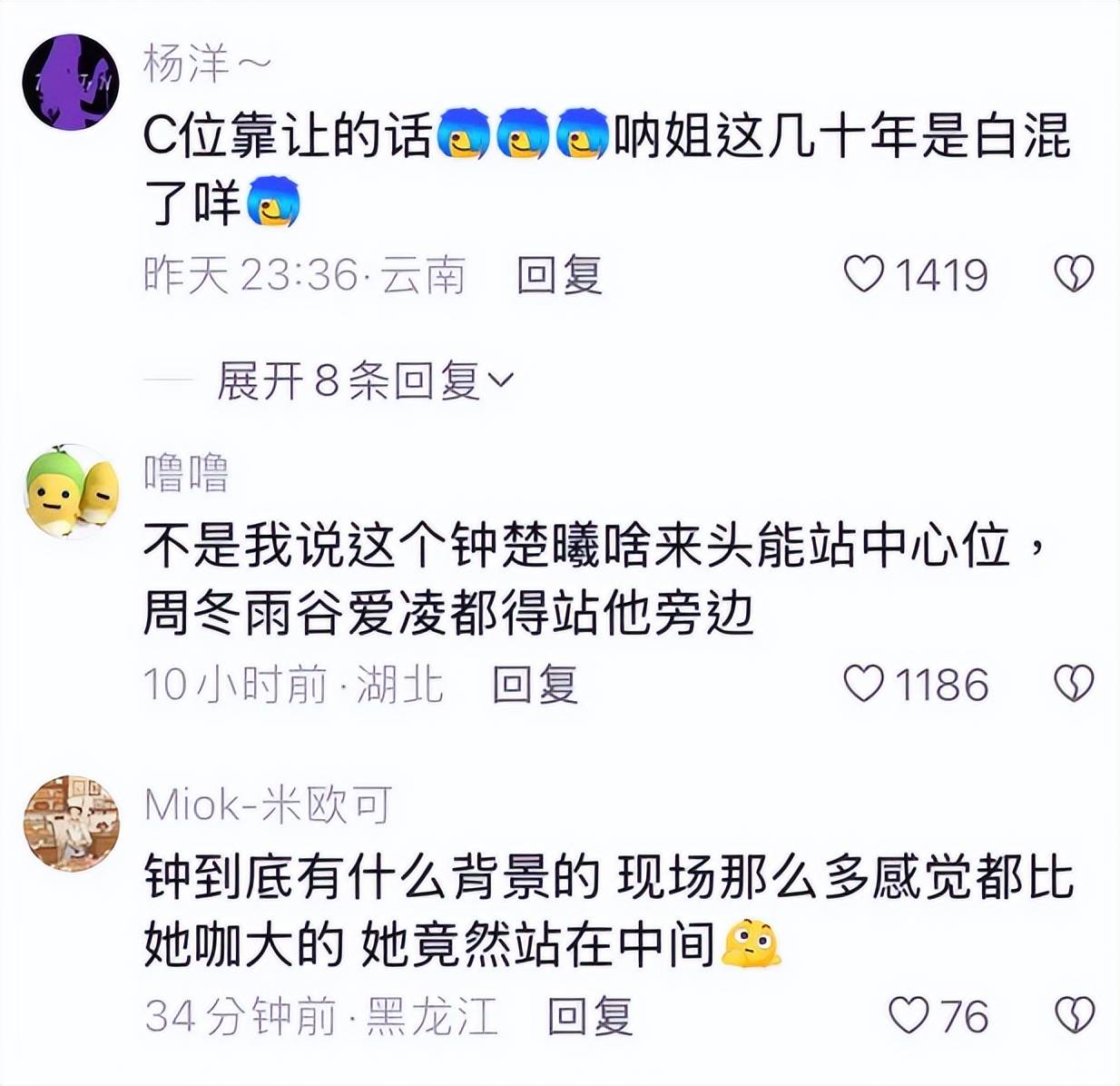Reply to 杨洋~'s comment
The width and height of the screenshot is (1120, 1086).
pyautogui.click(x=559, y=274)
